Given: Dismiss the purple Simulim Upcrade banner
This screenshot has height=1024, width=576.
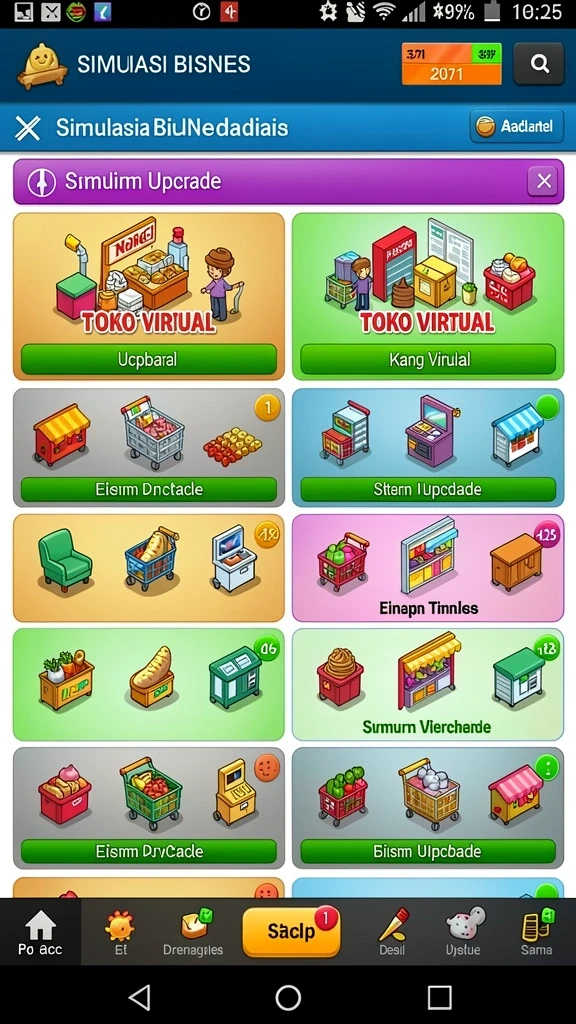Looking at the screenshot, I should pos(544,181).
